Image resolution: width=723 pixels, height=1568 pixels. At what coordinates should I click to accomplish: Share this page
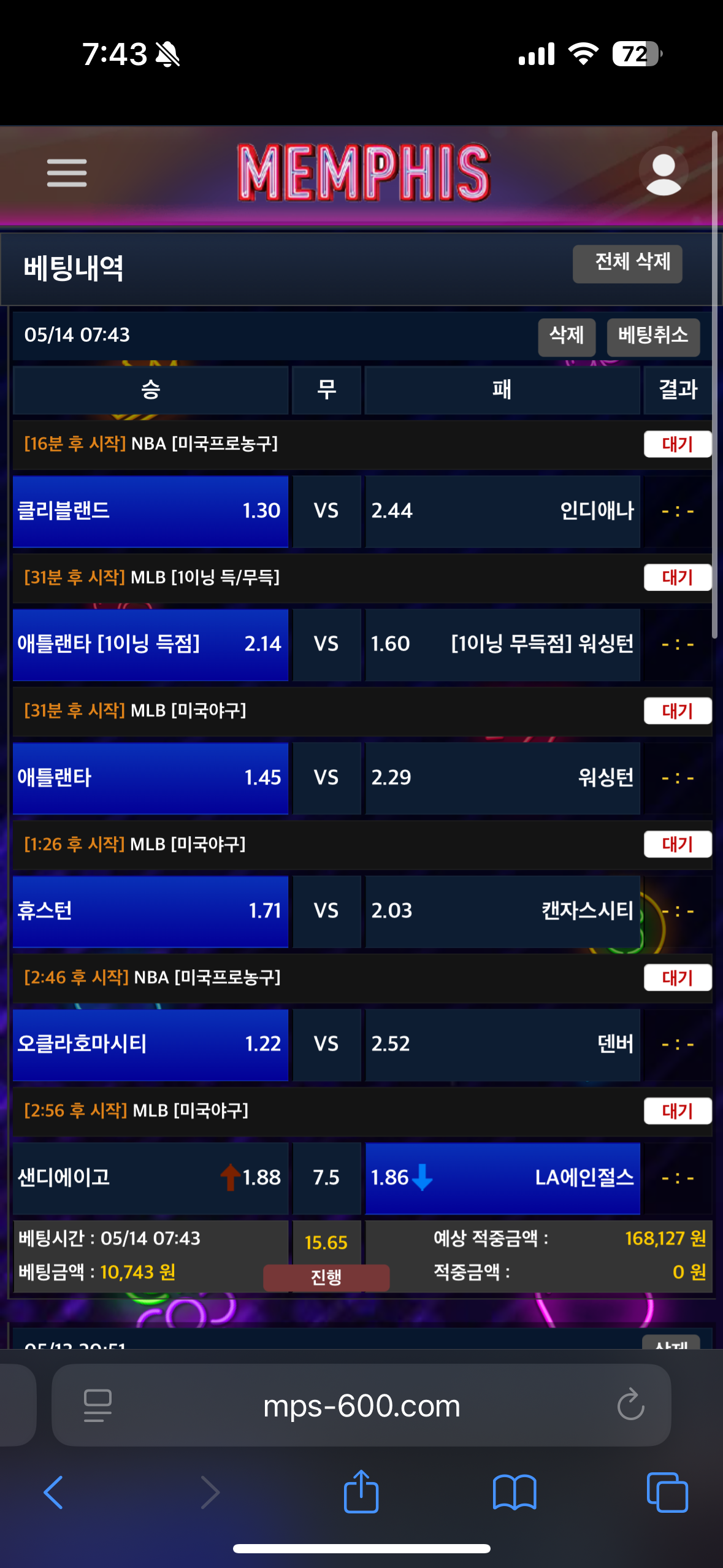pyautogui.click(x=361, y=1492)
